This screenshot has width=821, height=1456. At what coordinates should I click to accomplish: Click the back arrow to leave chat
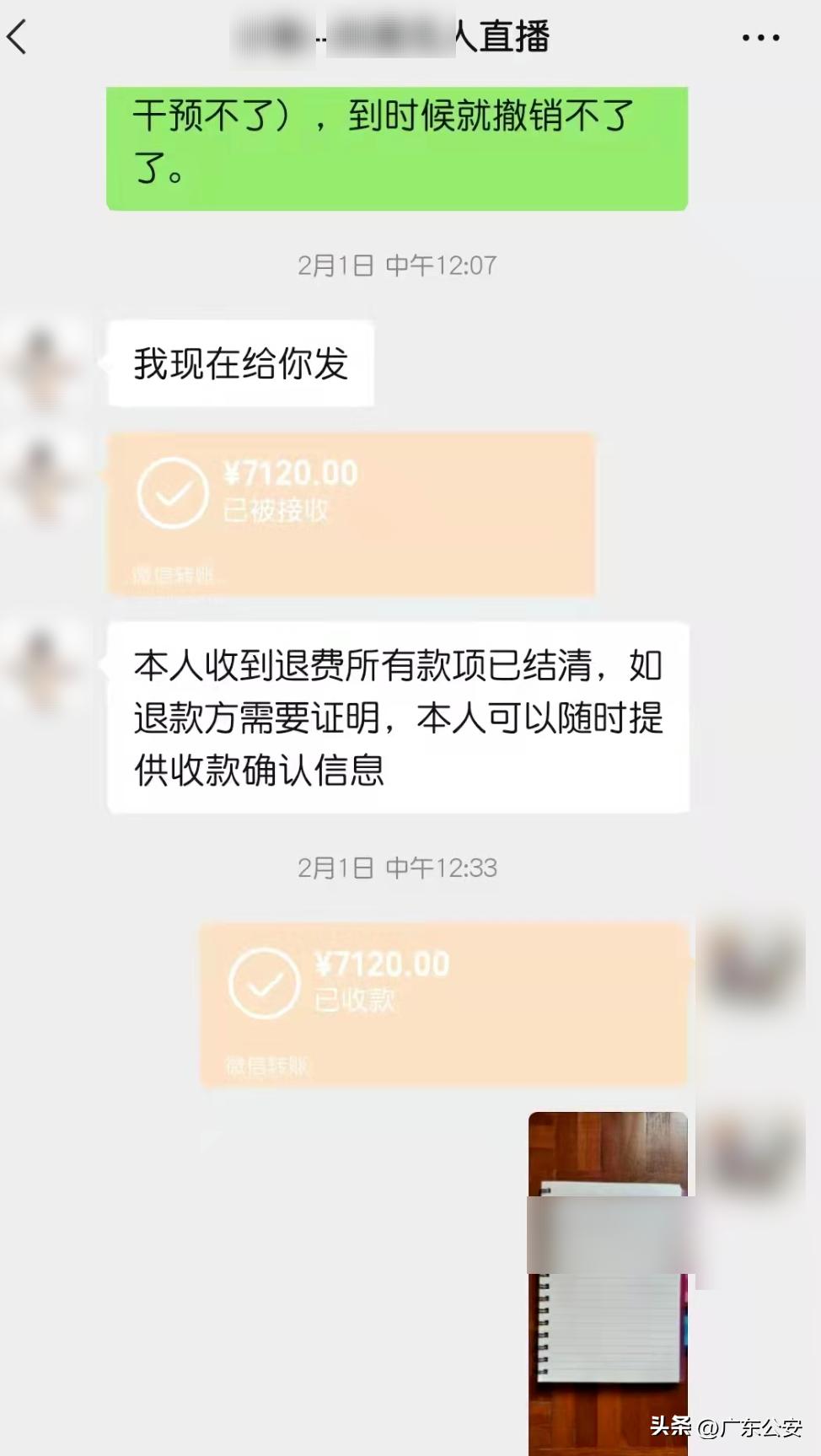19,37
